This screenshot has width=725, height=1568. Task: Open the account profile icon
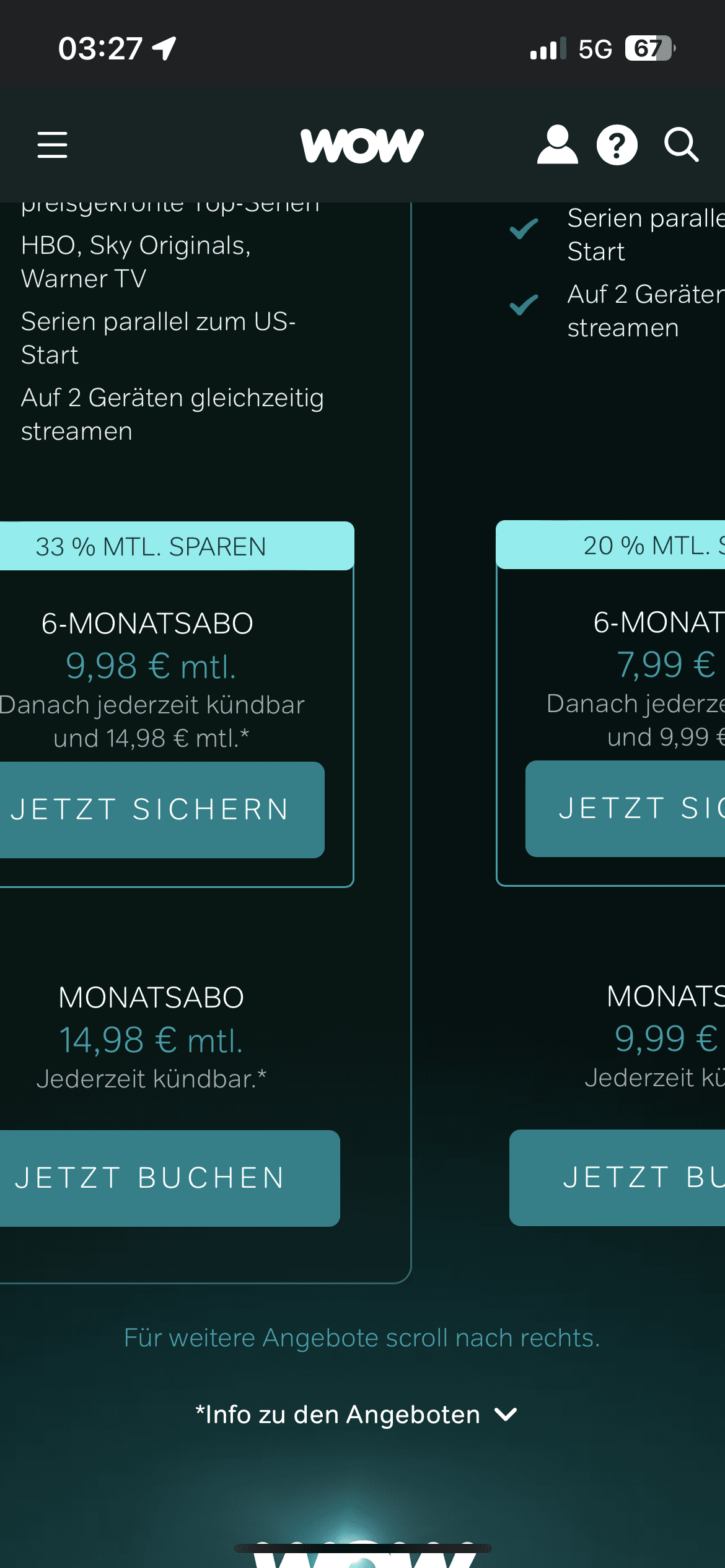557,145
